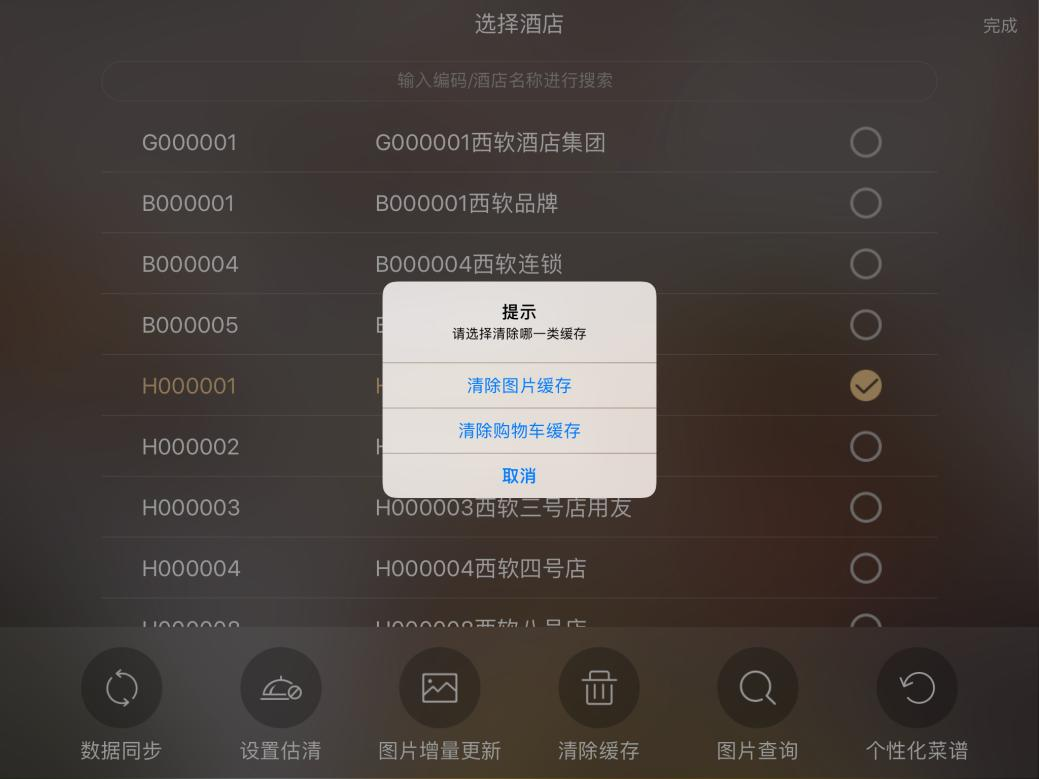Image resolution: width=1039 pixels, height=779 pixels.
Task: Deselect the checked H000001 hotel
Action: pyautogui.click(x=865, y=386)
